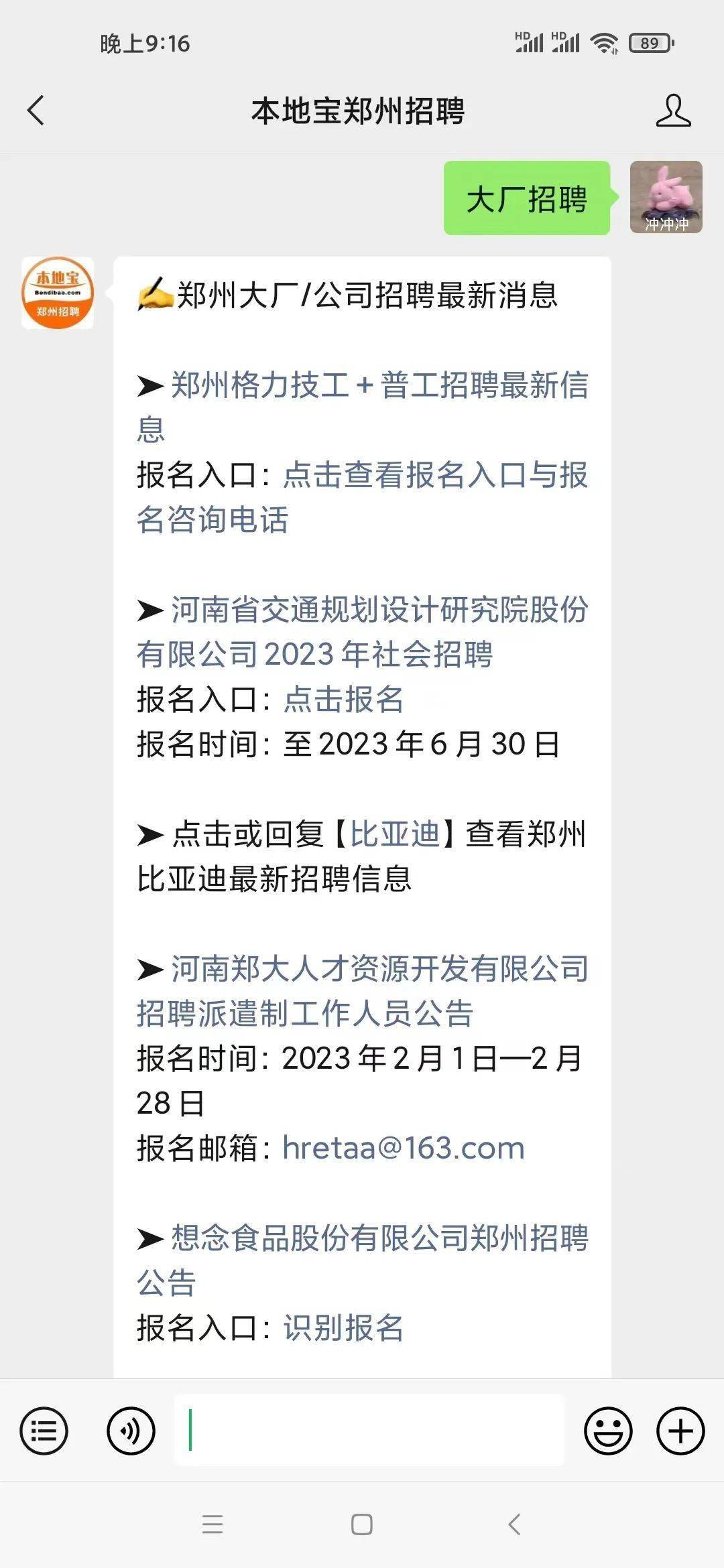The width and height of the screenshot is (724, 1568).
Task: Open 郑州格力技工+普工招聘 link
Action: coord(379,386)
